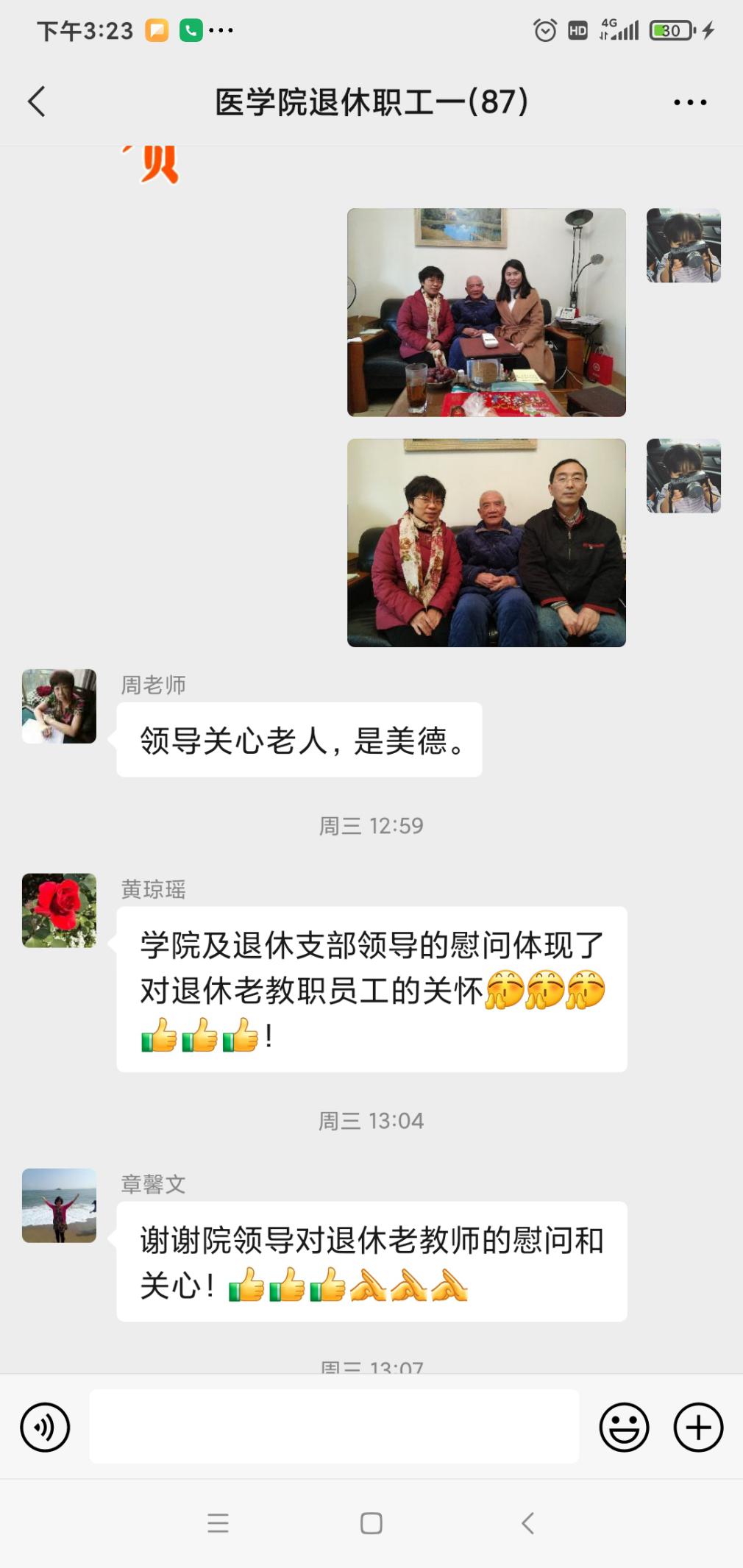This screenshot has height=1568, width=743.
Task: Tap the message text field
Action: coord(334,1426)
